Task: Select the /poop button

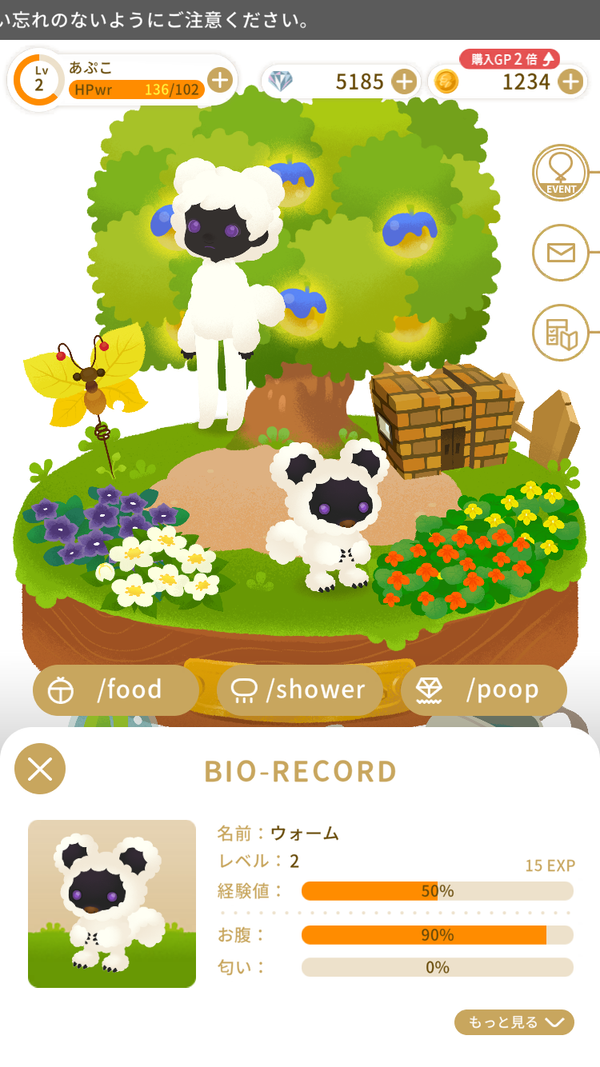Action: (x=484, y=690)
